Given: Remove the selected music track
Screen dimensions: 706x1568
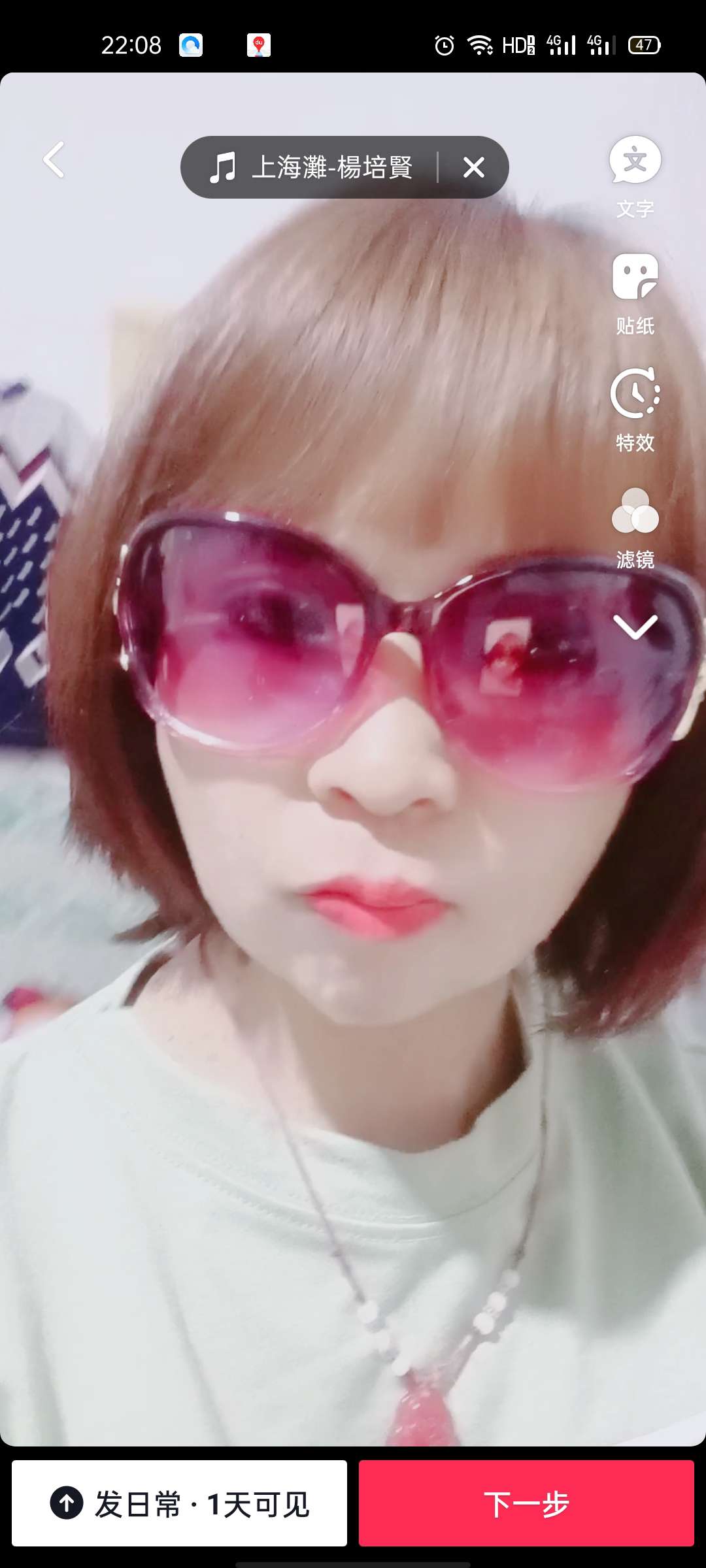Looking at the screenshot, I should click(474, 167).
